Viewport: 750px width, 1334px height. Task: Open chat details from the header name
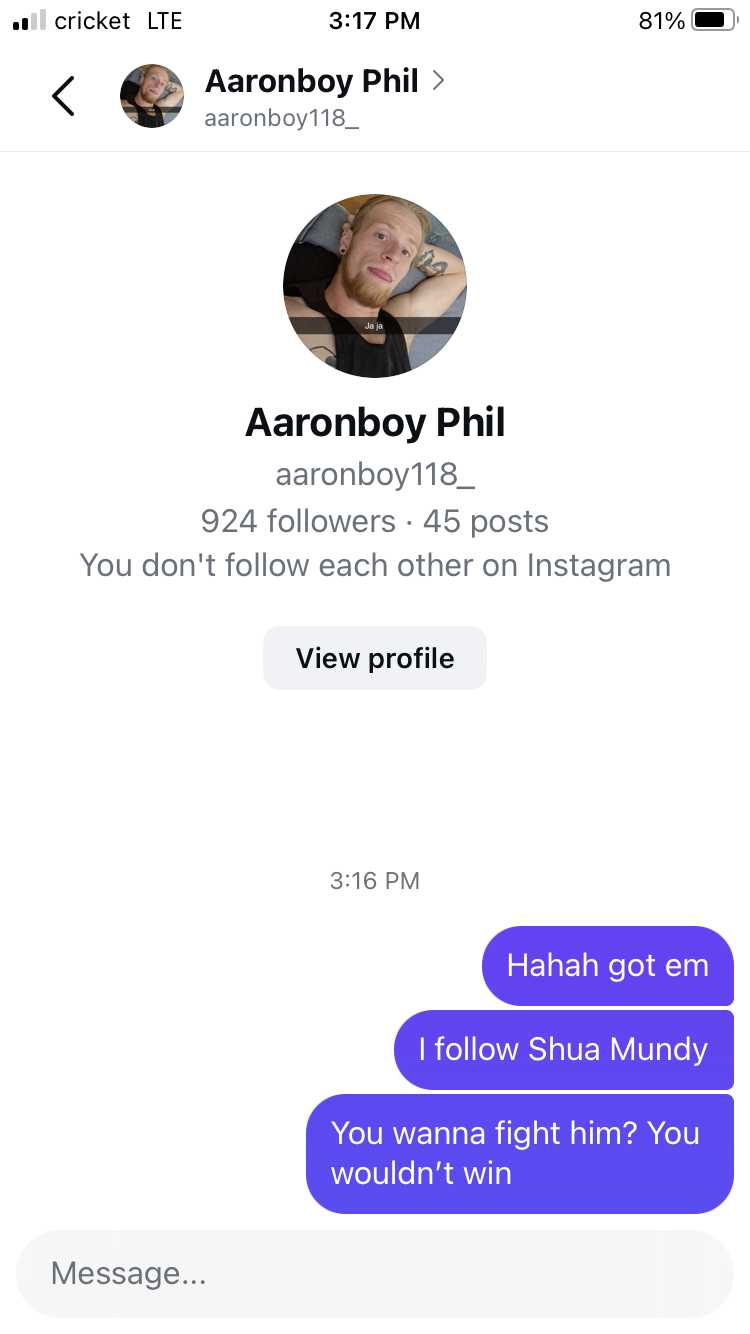tap(312, 82)
